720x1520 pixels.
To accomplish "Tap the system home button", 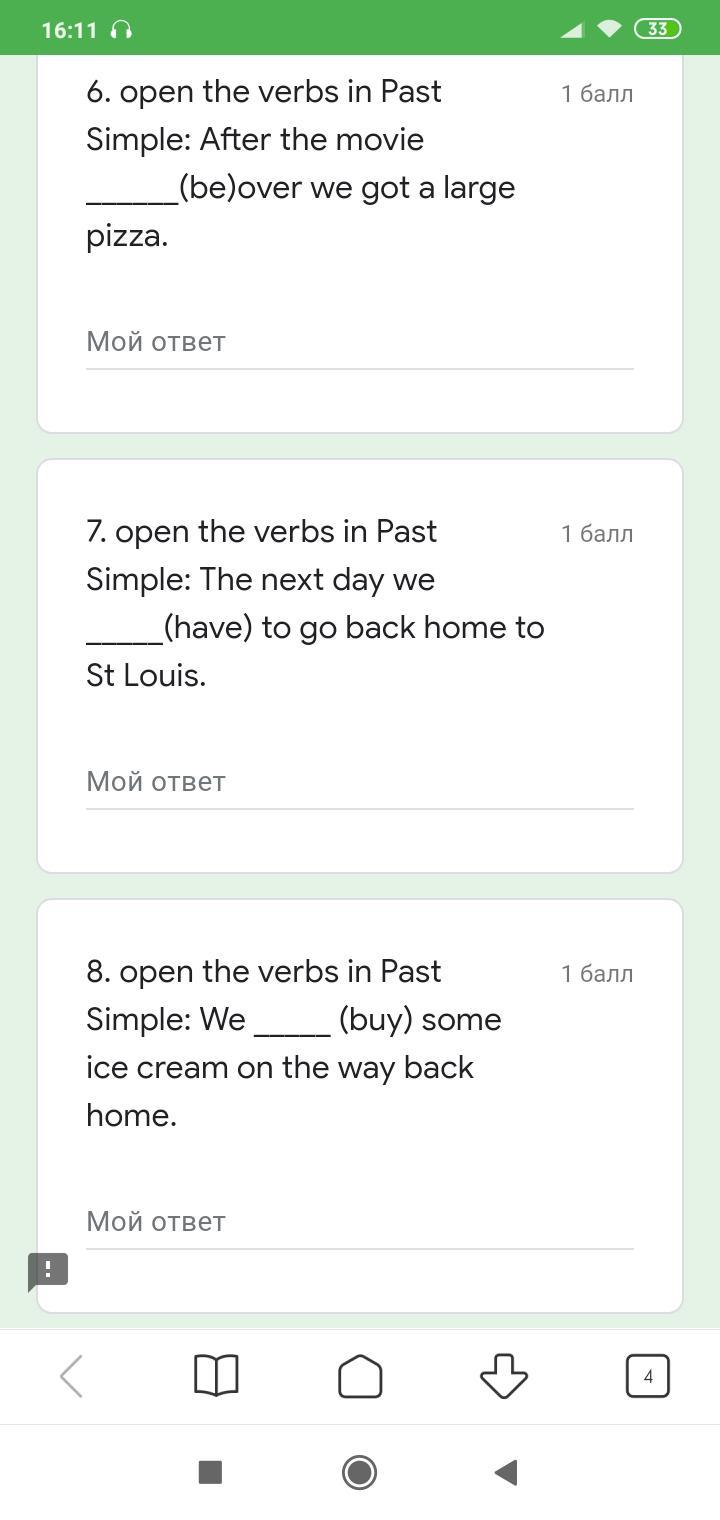I will point(360,1472).
